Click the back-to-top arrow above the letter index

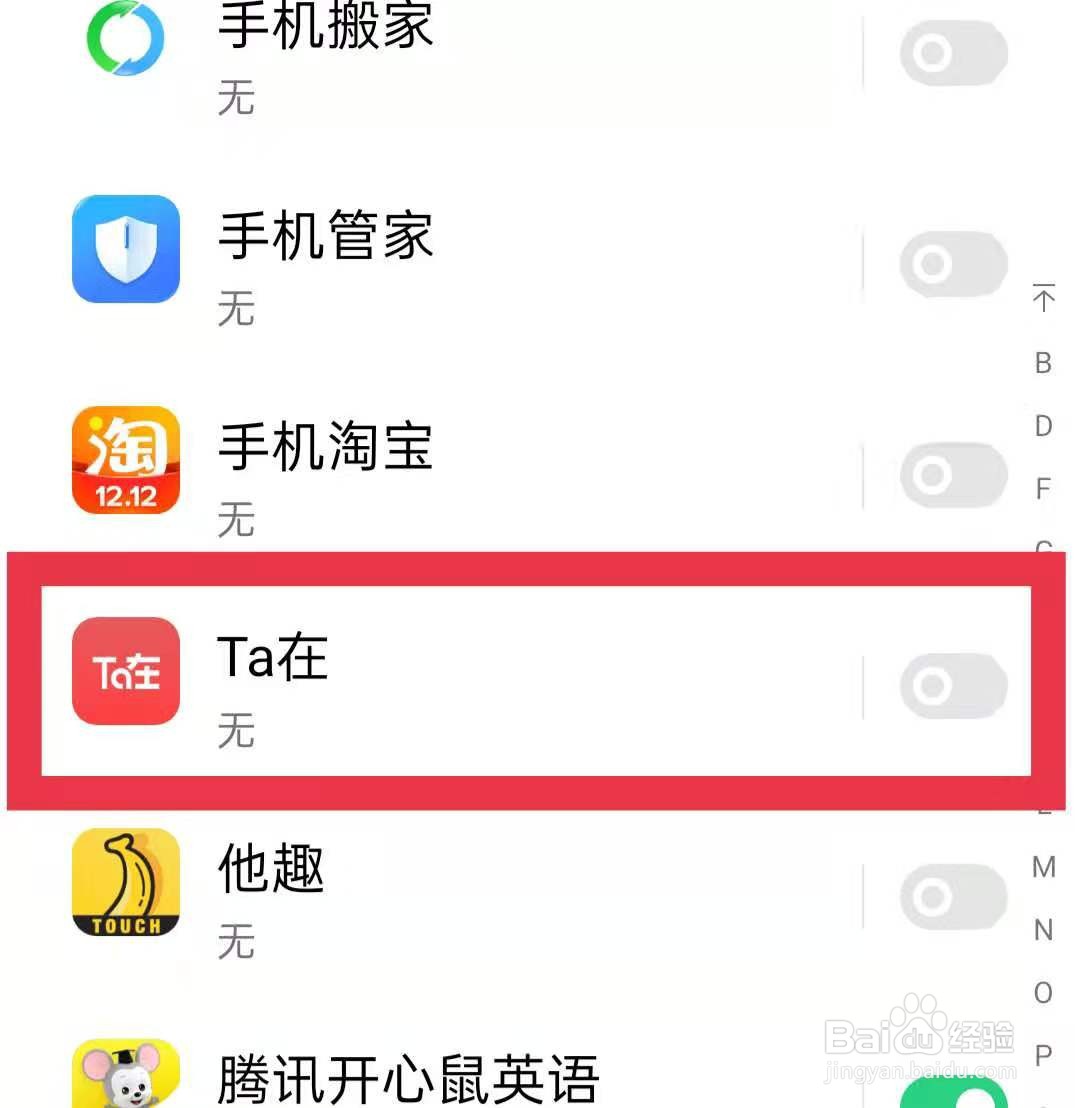(1044, 295)
